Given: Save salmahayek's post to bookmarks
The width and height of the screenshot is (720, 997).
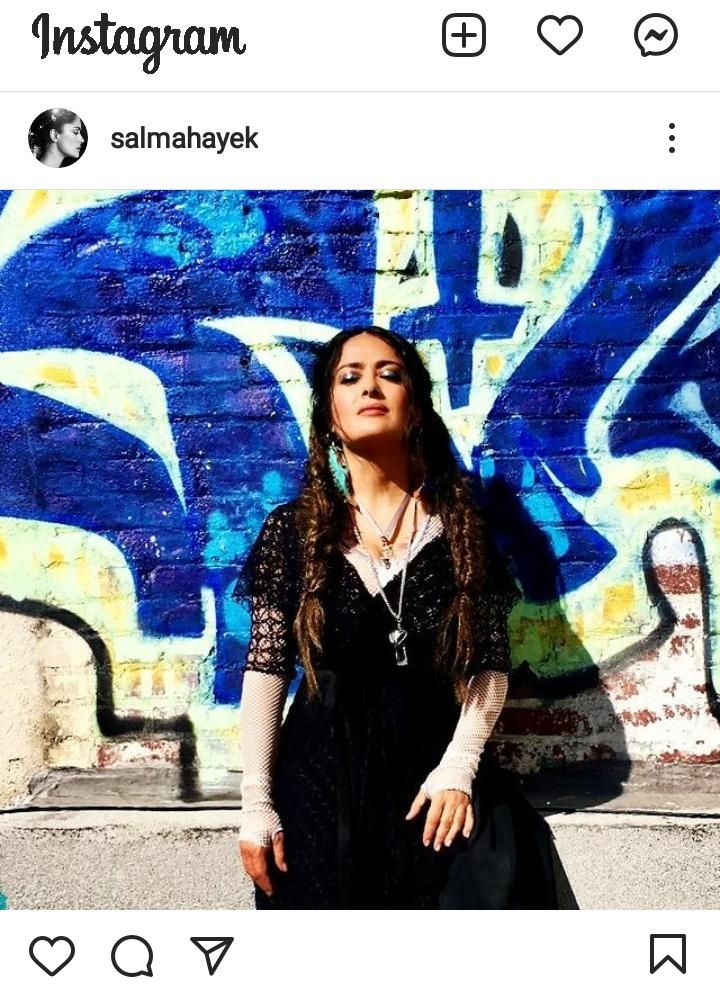Looking at the screenshot, I should point(667,954).
